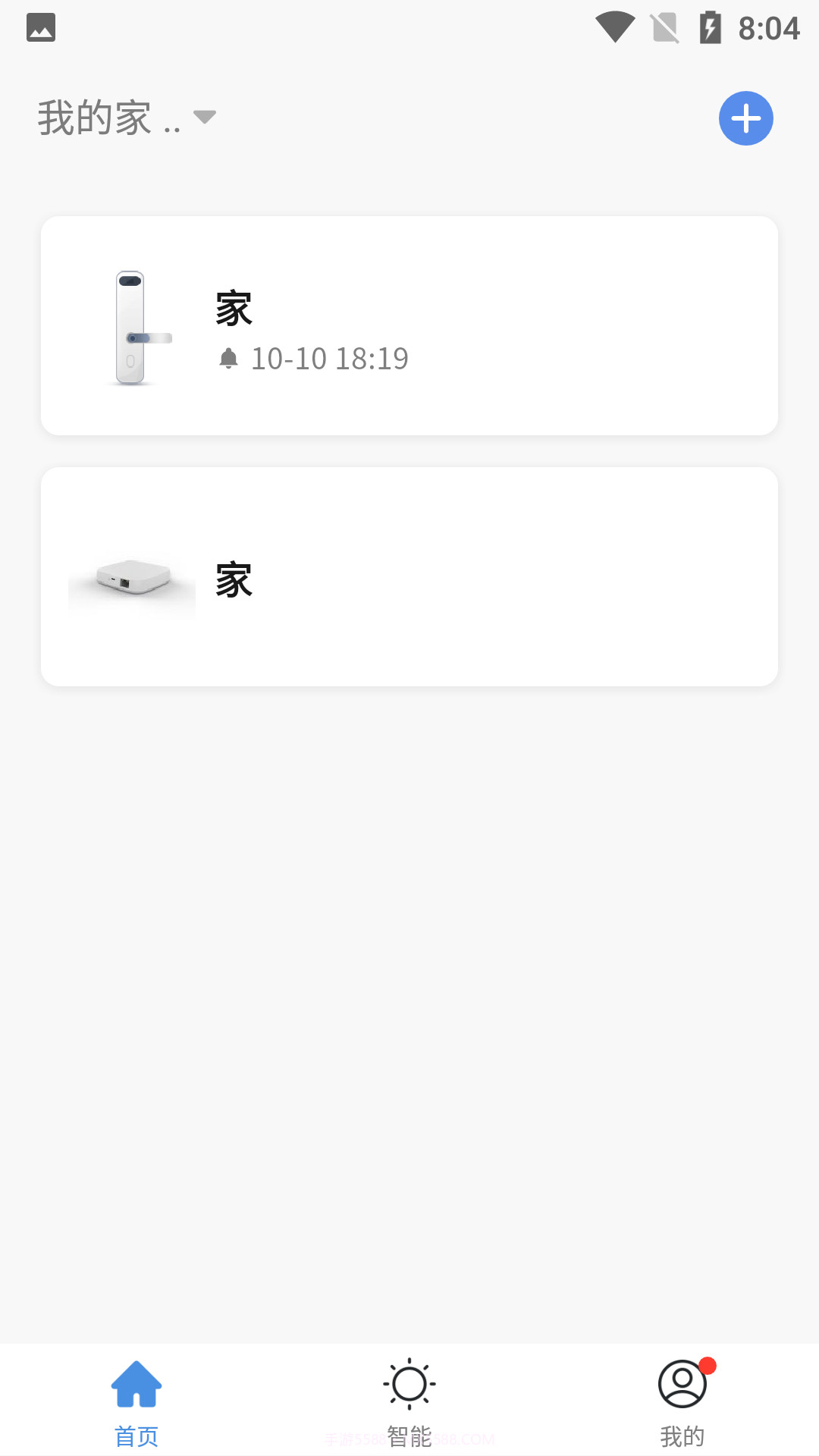Open the 智能 sun-shaped icon
819x1456 pixels.
tap(409, 1384)
